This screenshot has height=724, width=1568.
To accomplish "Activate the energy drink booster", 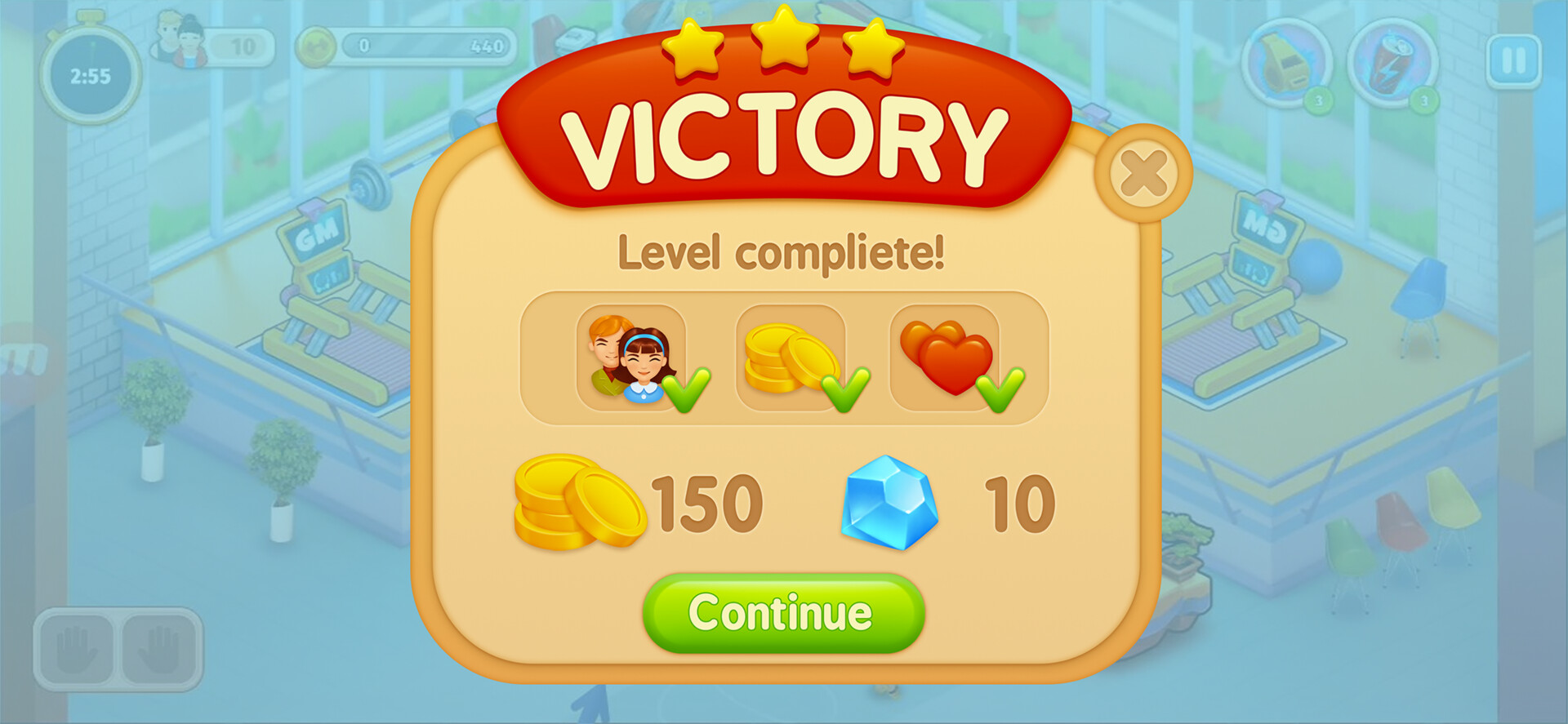I will (1392, 62).
